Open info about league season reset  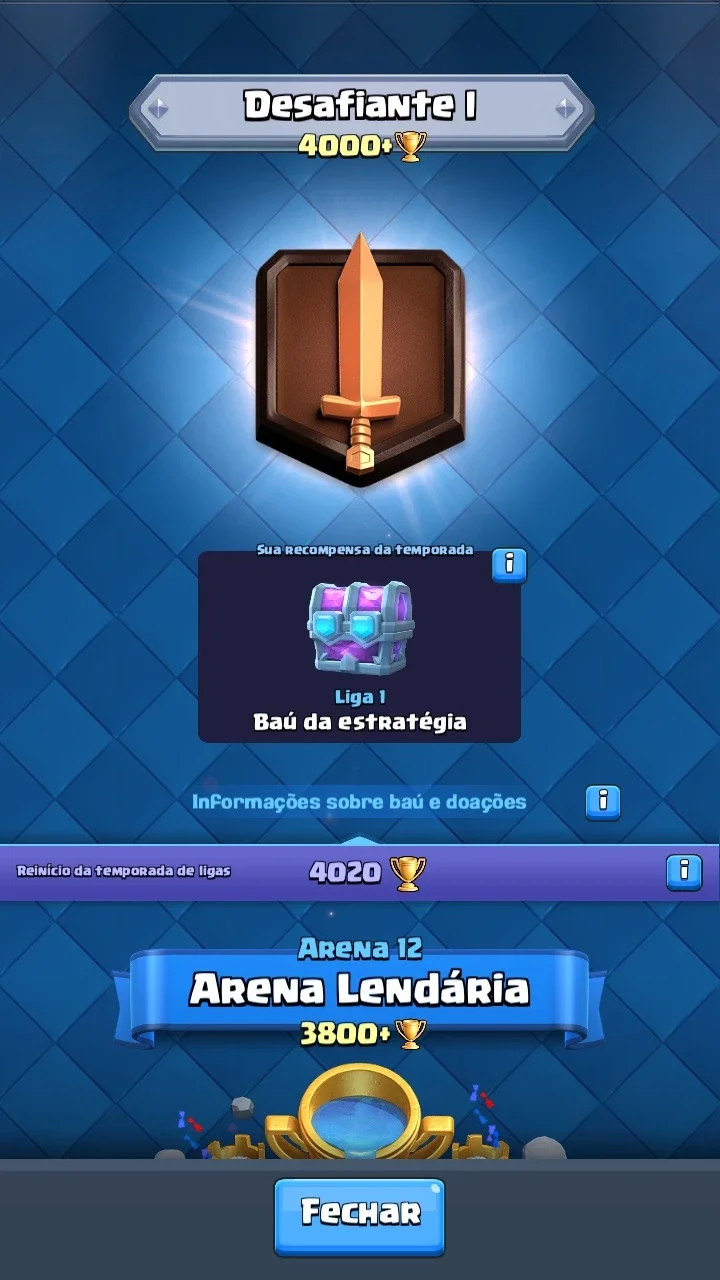(x=684, y=871)
